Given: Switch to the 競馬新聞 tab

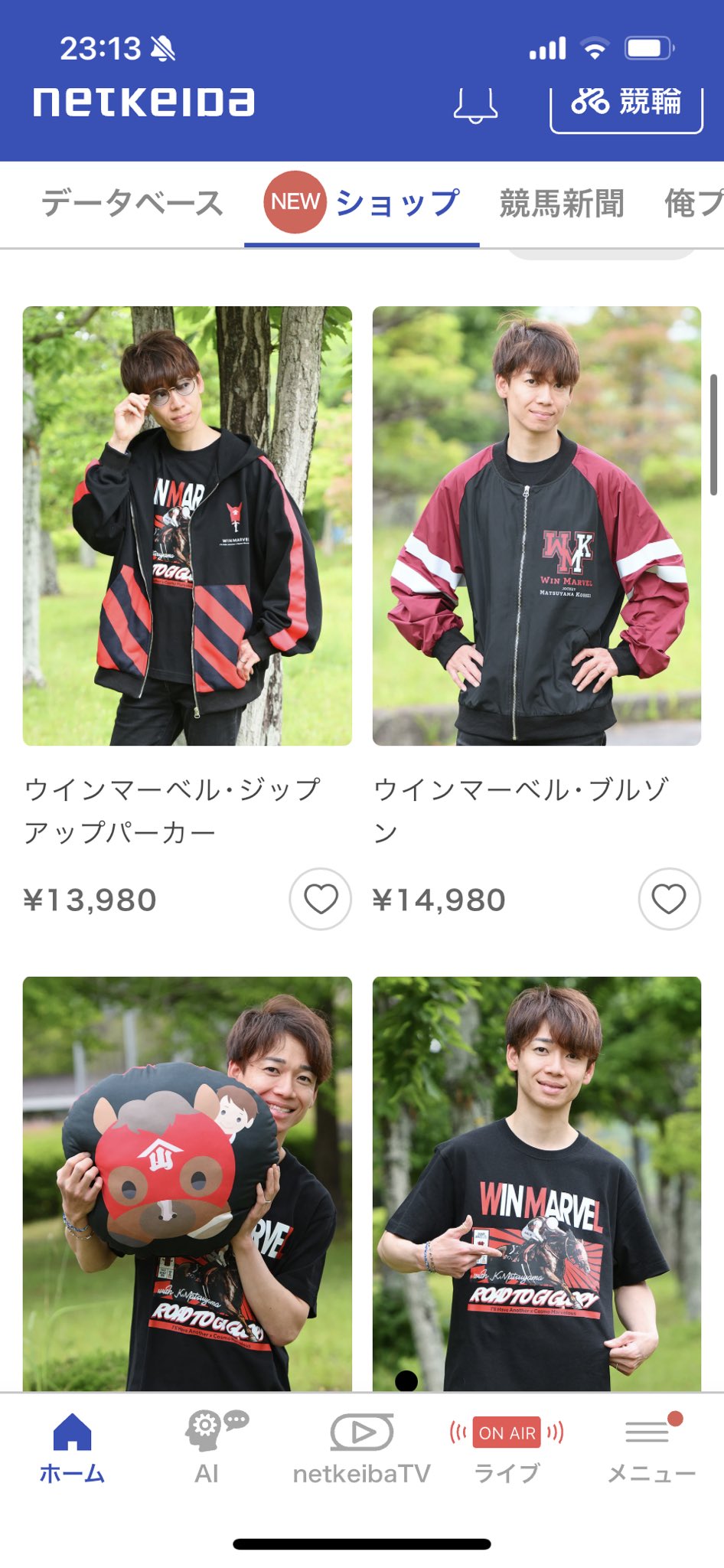Looking at the screenshot, I should 563,204.
